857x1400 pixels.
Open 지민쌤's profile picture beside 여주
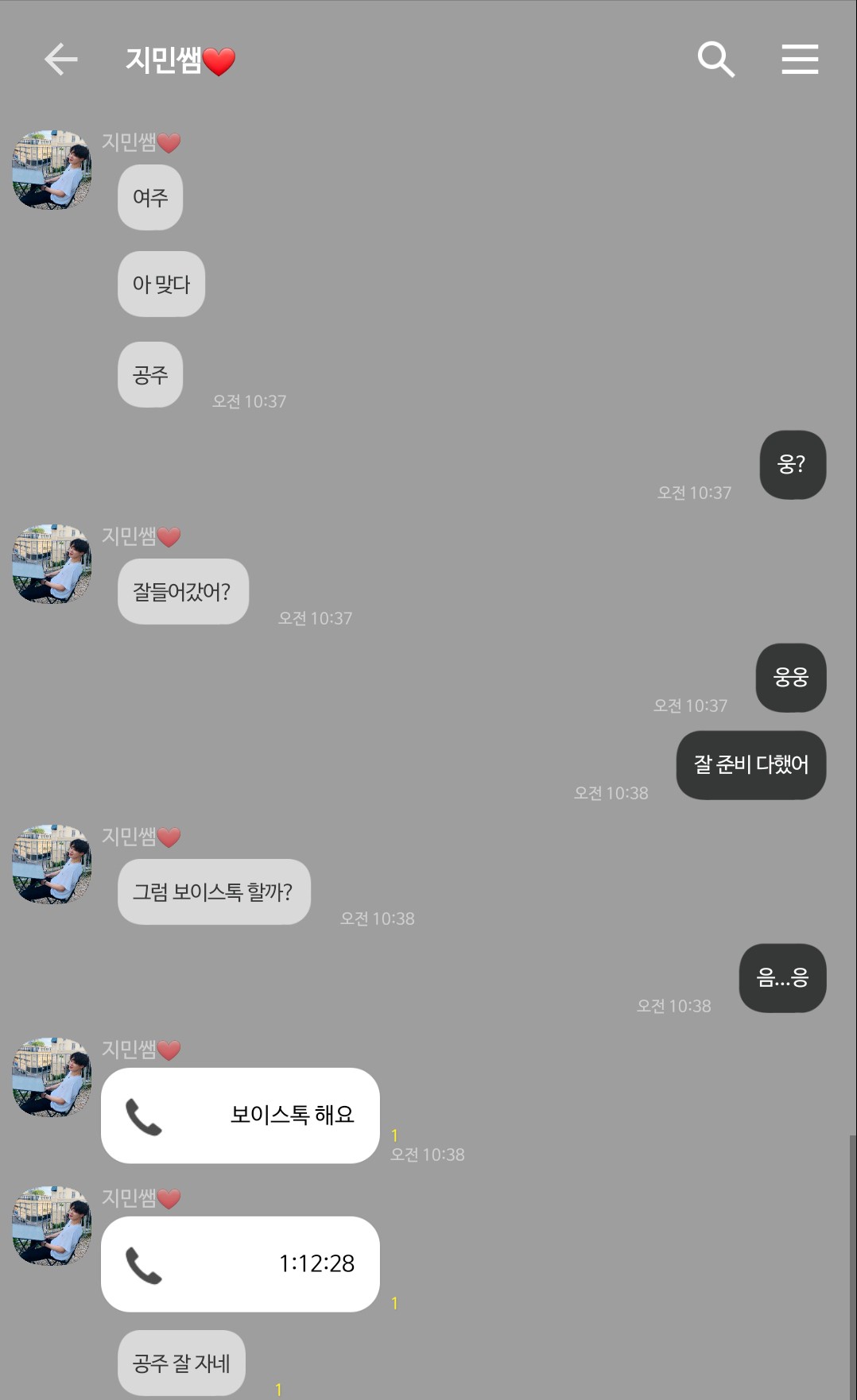click(x=52, y=170)
